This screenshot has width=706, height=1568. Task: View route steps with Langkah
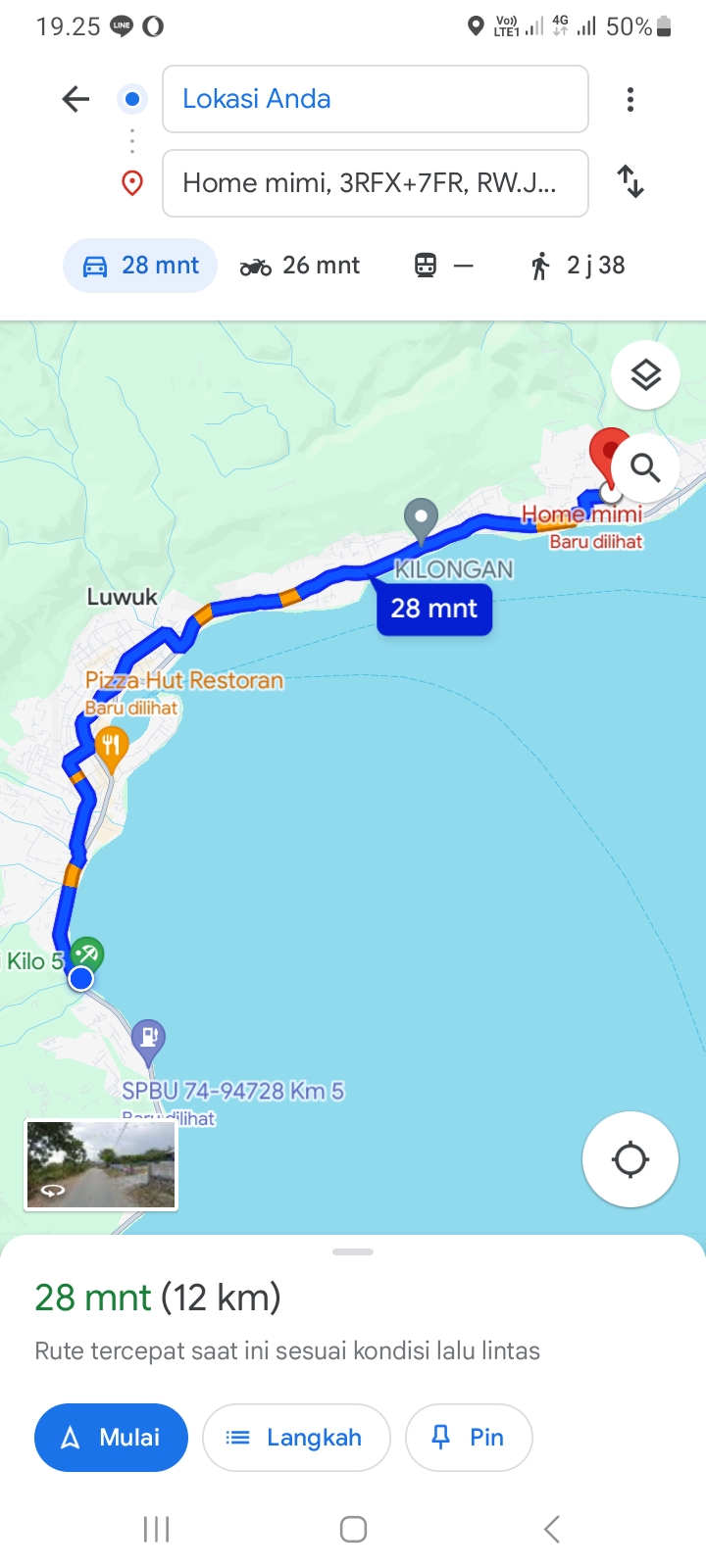pos(296,1438)
